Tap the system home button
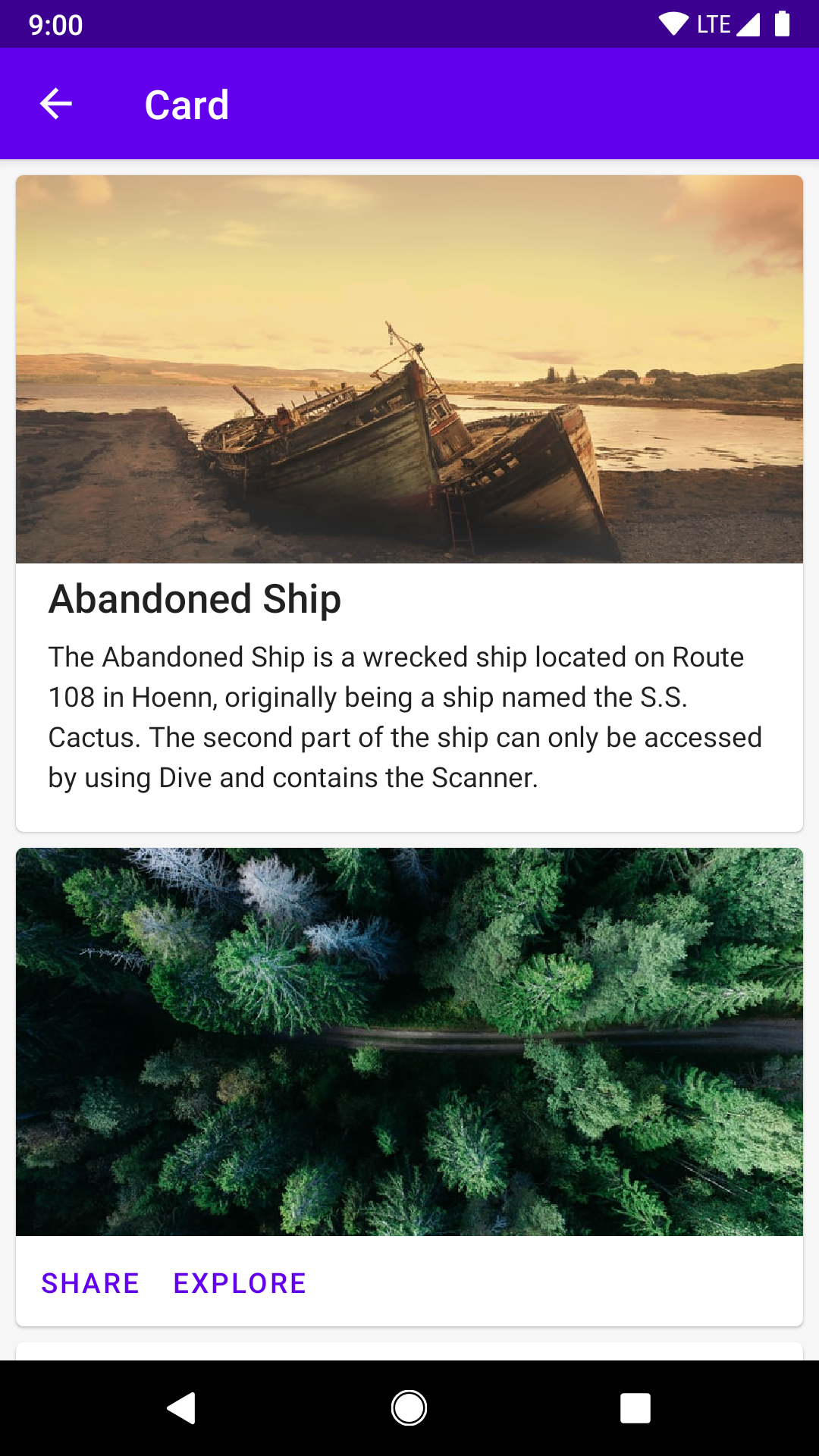 [x=409, y=1408]
